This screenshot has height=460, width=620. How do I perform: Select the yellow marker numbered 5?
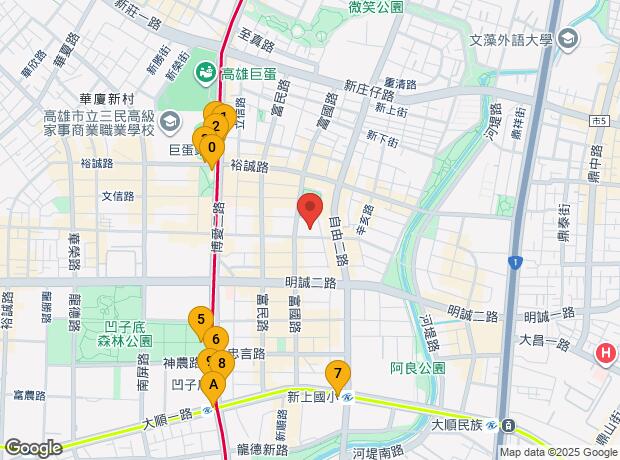point(200,320)
